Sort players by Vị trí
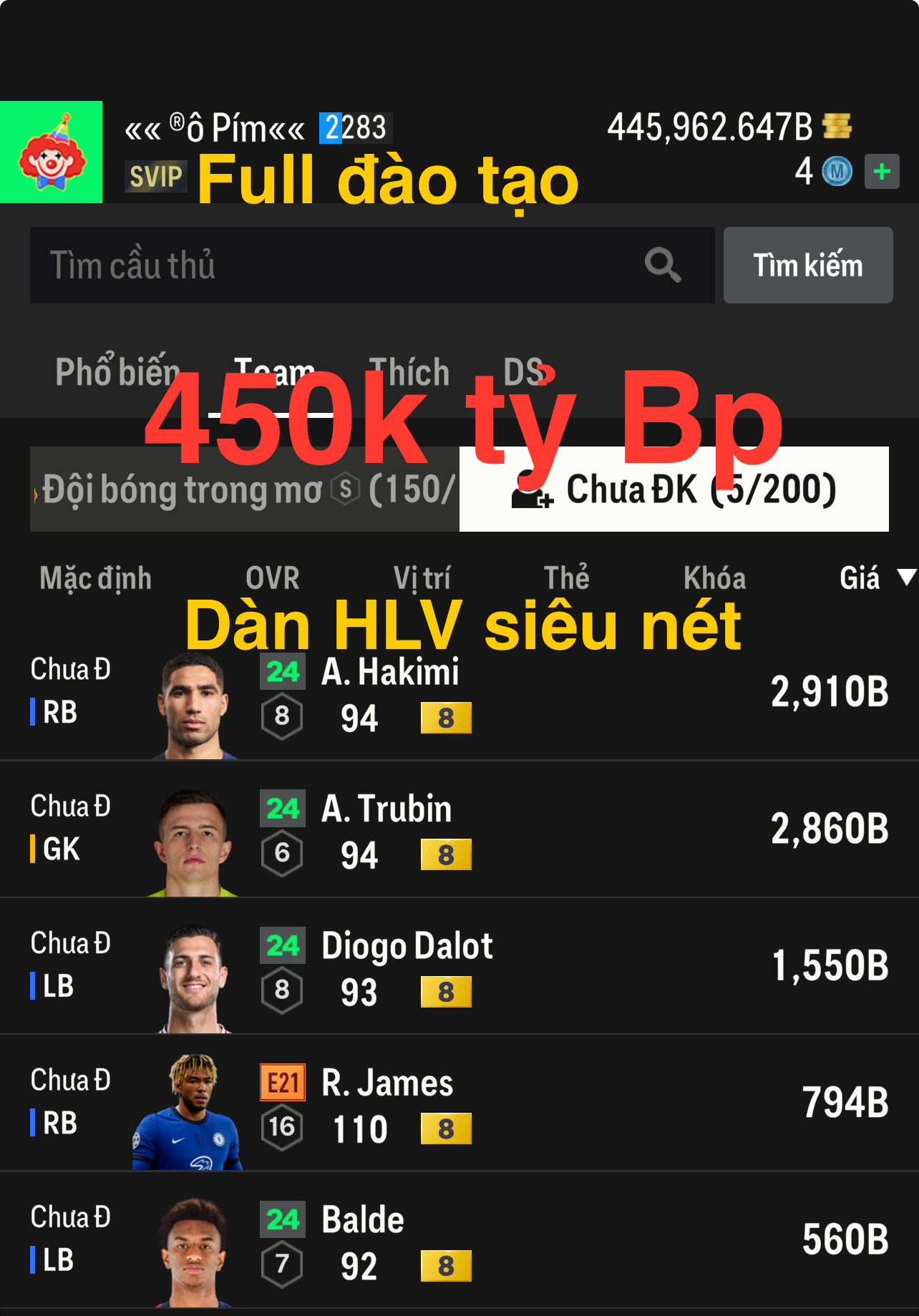 tap(422, 578)
